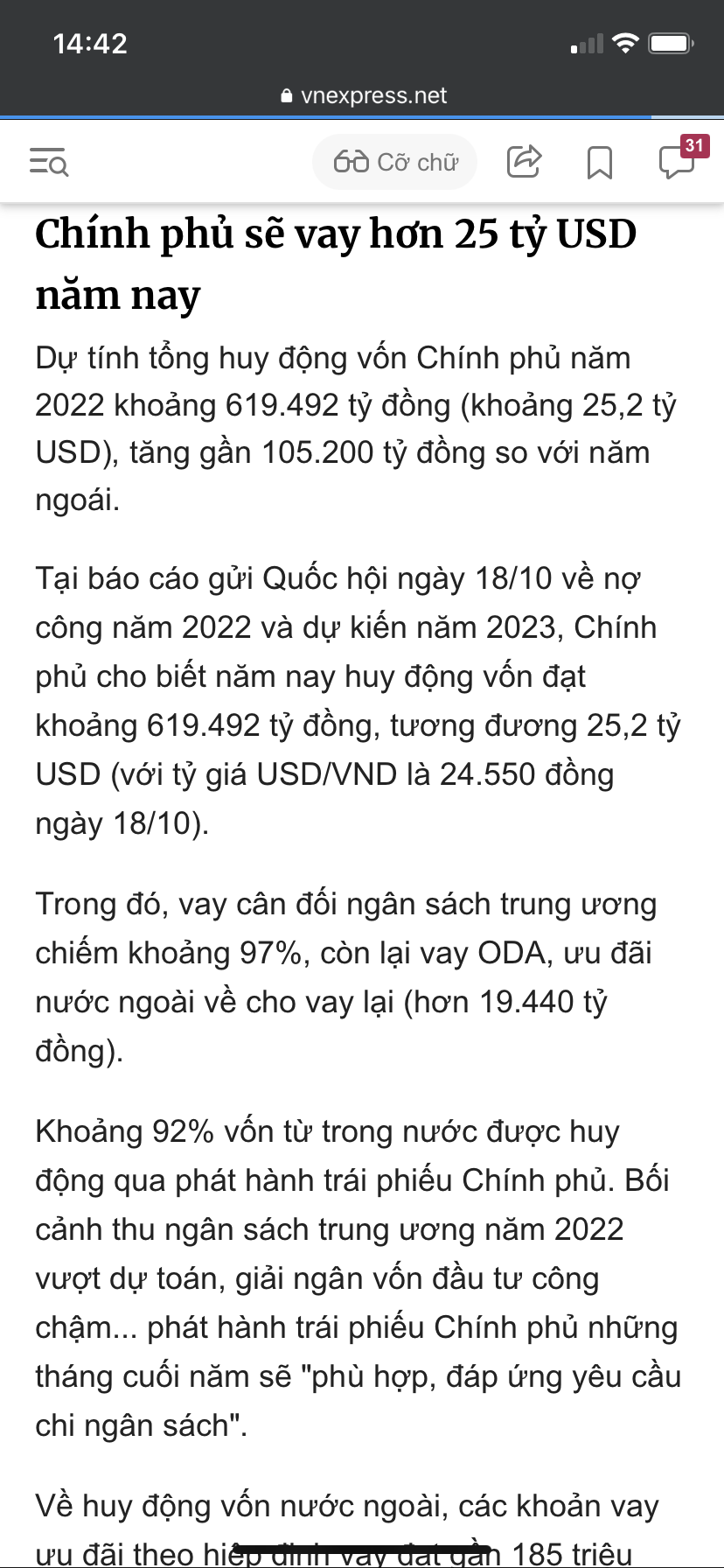
Task: Bookmark this article
Action: tap(600, 163)
